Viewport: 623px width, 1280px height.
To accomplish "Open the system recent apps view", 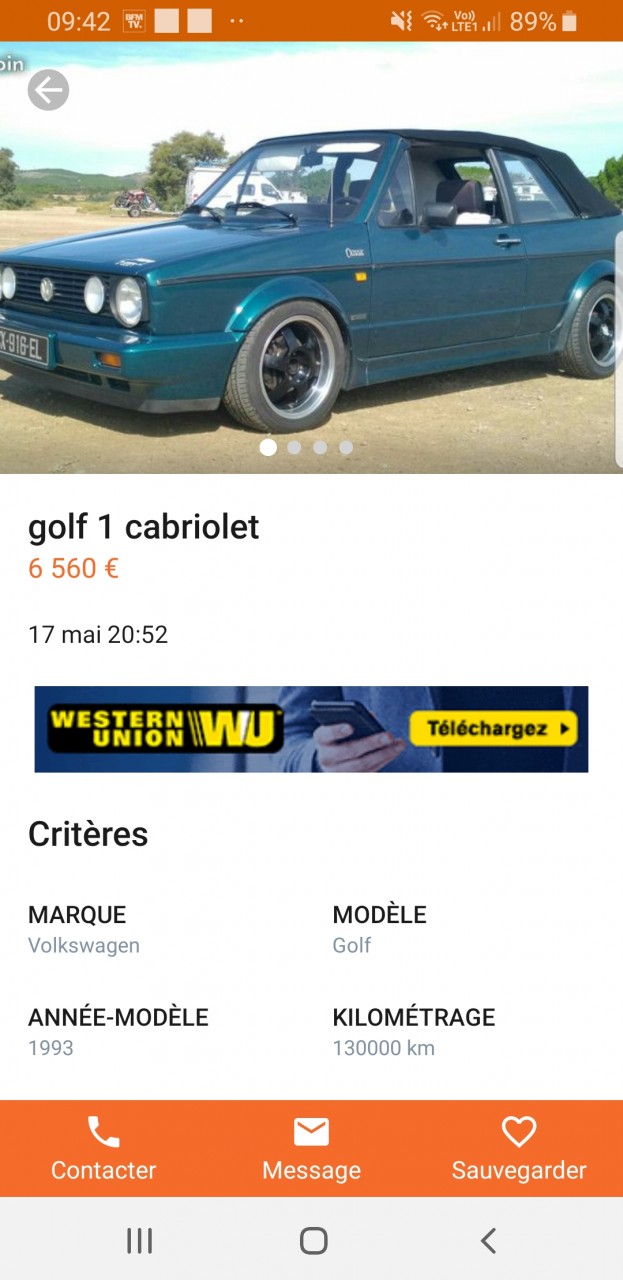I will click(139, 1241).
